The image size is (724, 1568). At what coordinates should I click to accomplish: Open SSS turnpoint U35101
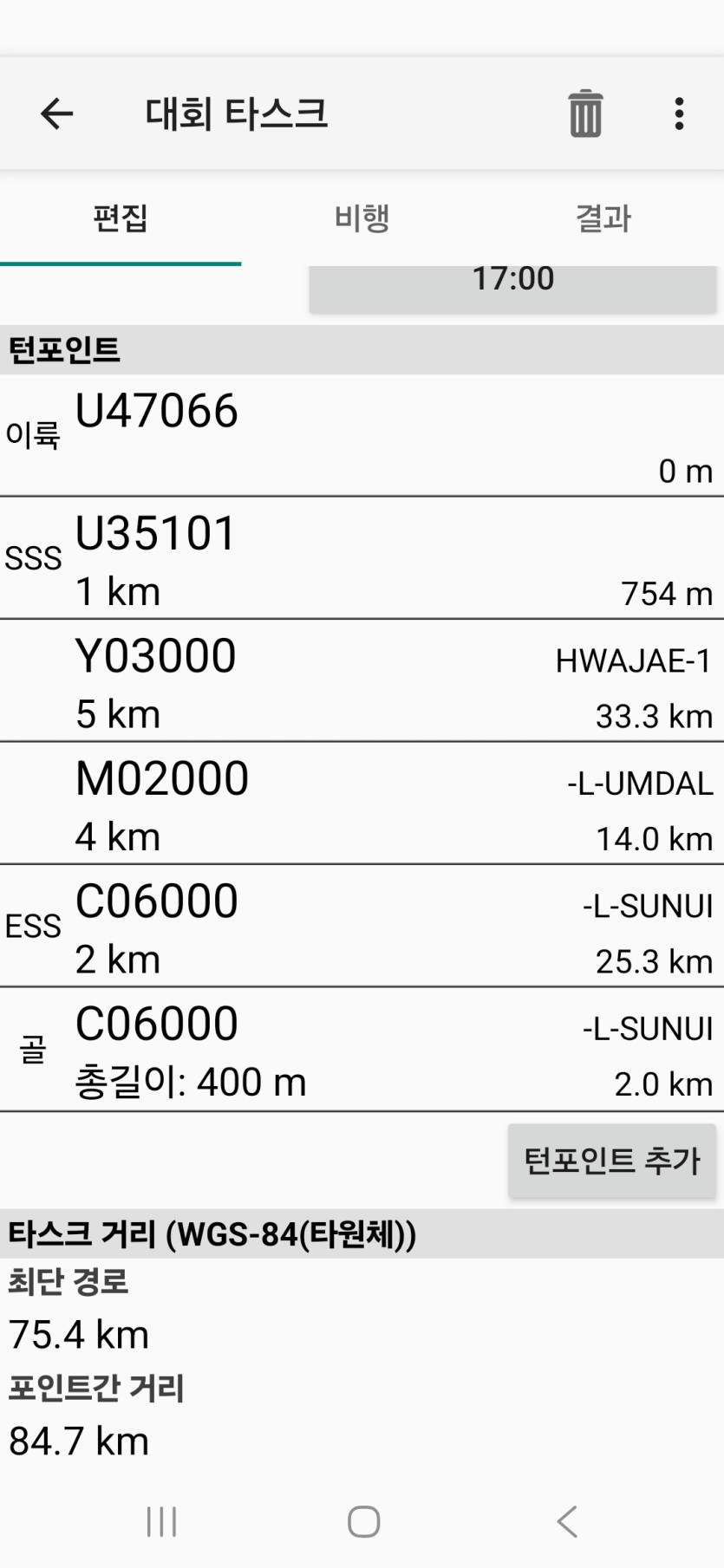coord(362,558)
